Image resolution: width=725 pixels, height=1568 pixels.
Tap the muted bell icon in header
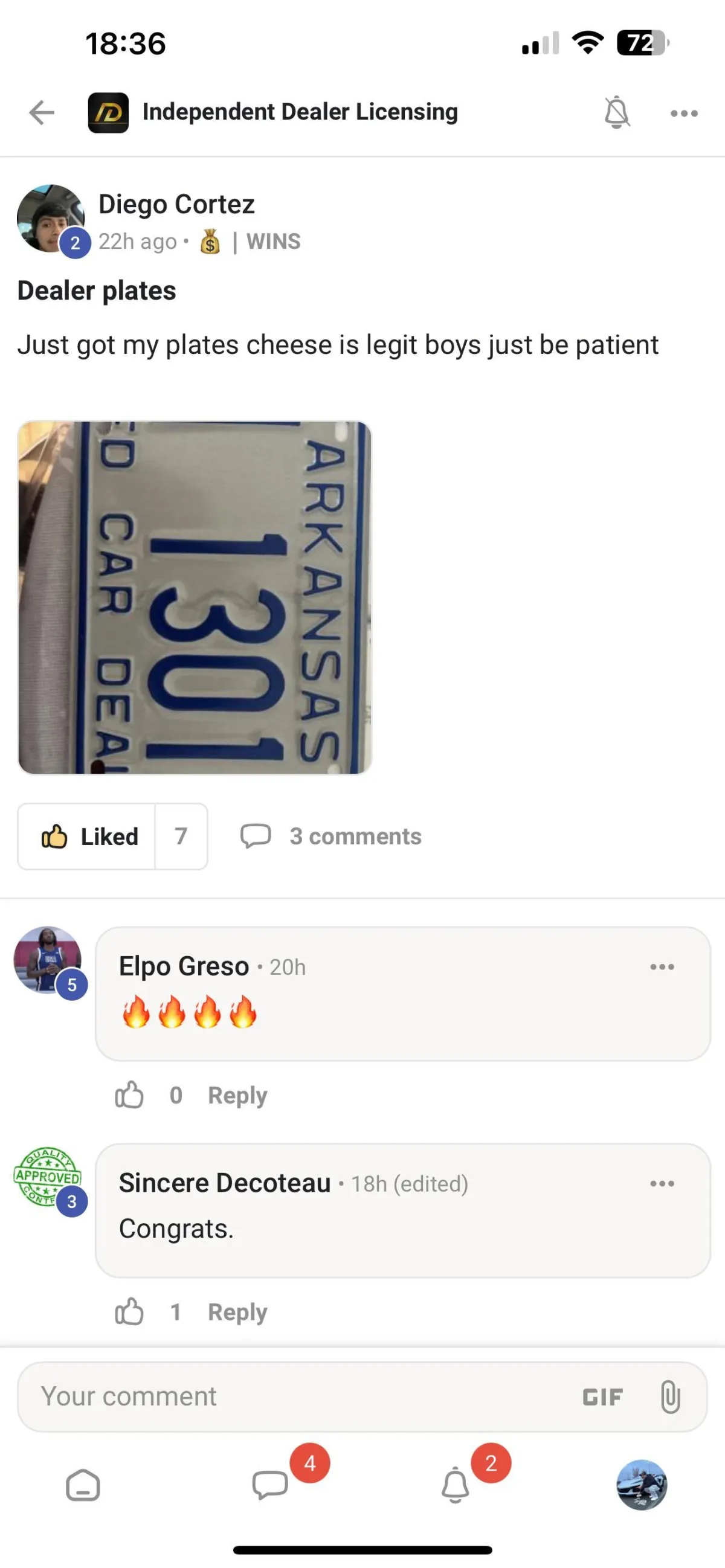[x=616, y=112]
